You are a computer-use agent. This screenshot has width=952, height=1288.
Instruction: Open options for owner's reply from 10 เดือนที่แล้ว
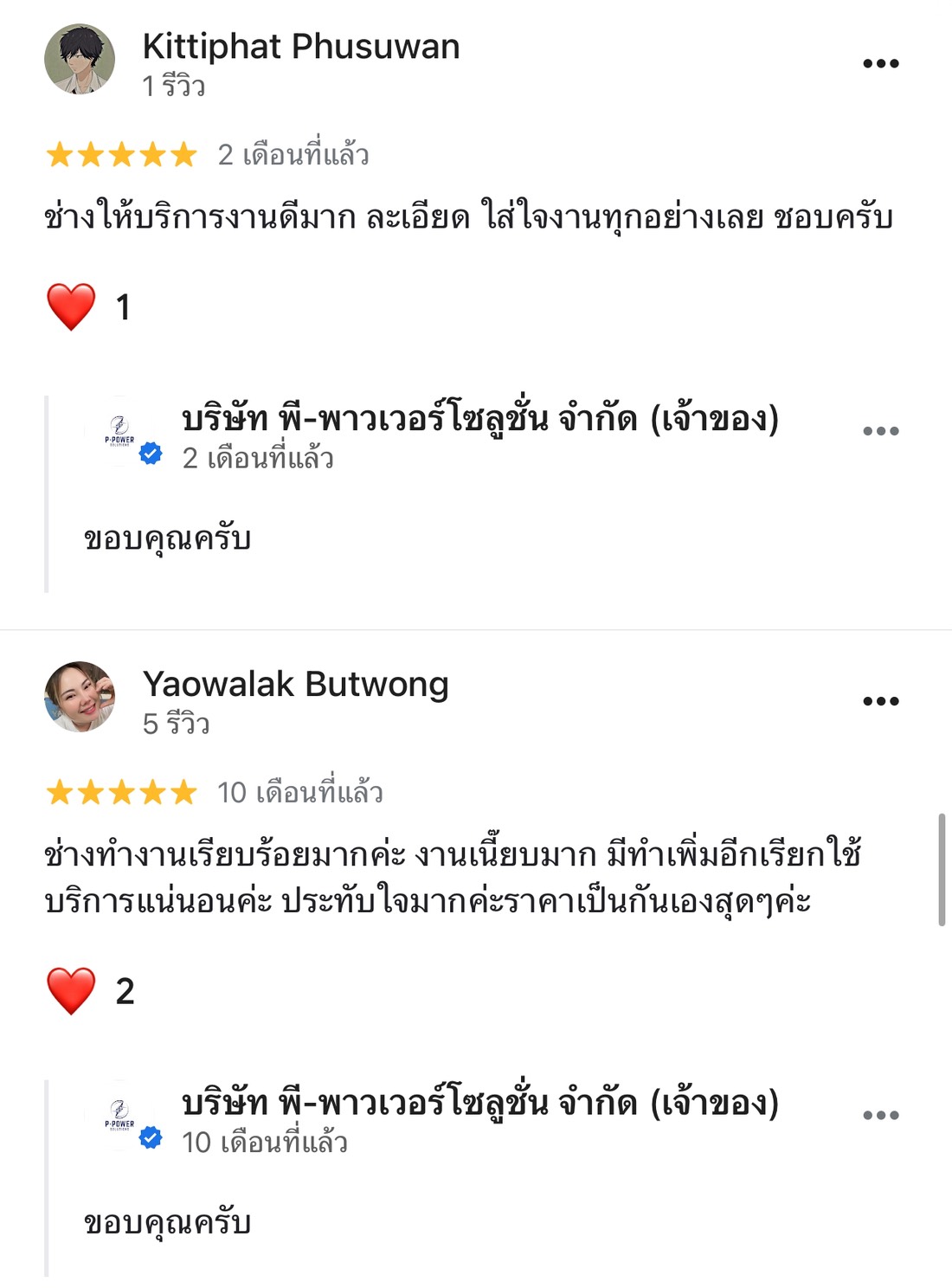pyautogui.click(x=880, y=1115)
